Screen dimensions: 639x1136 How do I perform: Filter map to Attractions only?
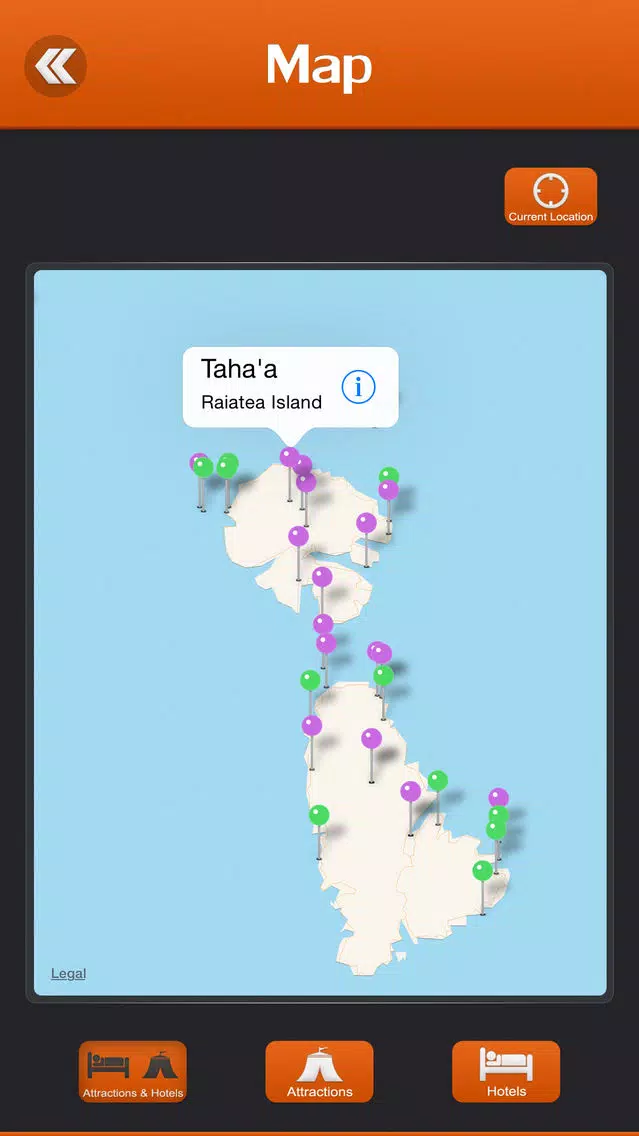tap(319, 1072)
